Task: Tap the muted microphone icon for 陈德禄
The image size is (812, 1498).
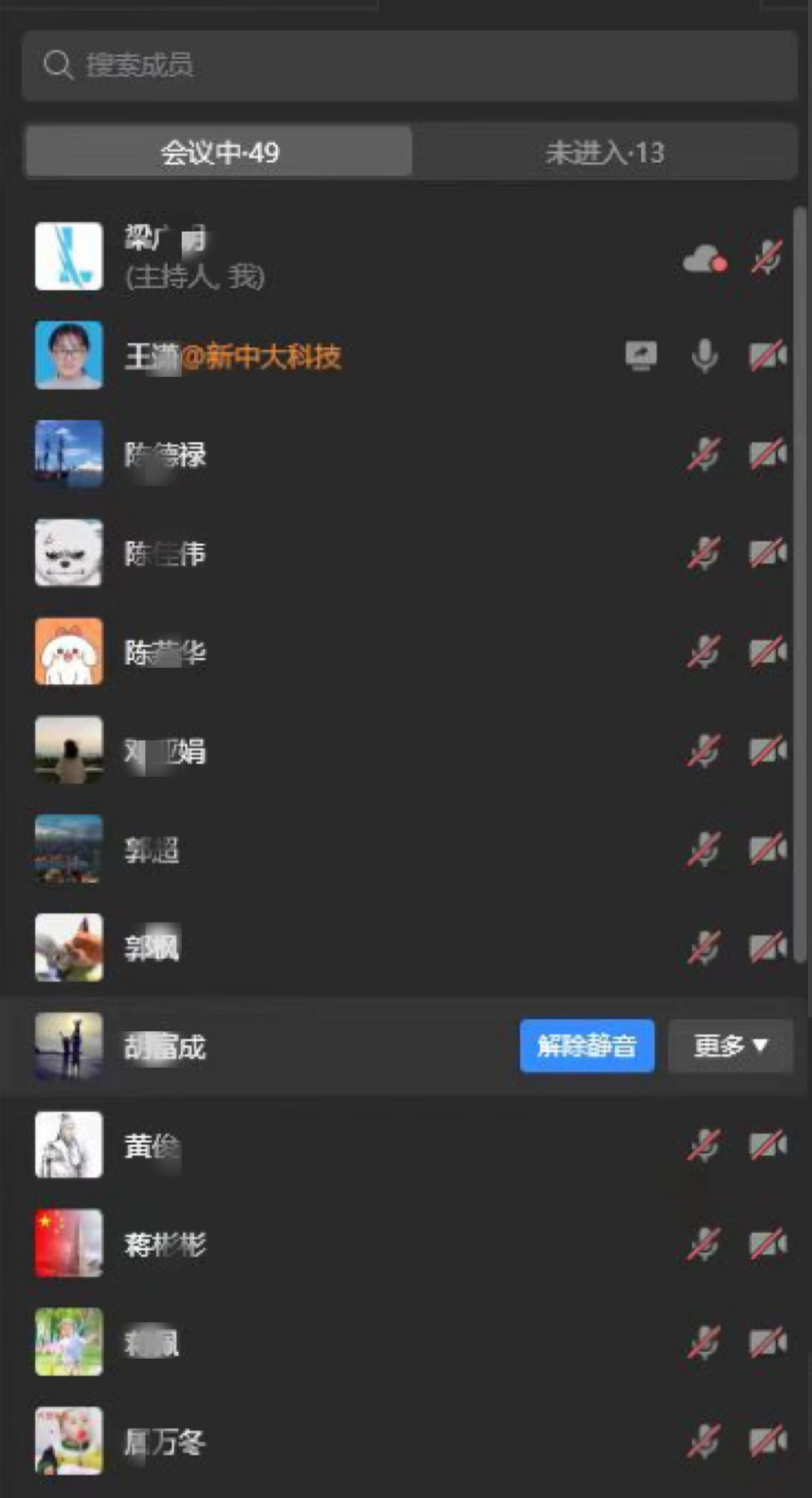Action: 704,454
